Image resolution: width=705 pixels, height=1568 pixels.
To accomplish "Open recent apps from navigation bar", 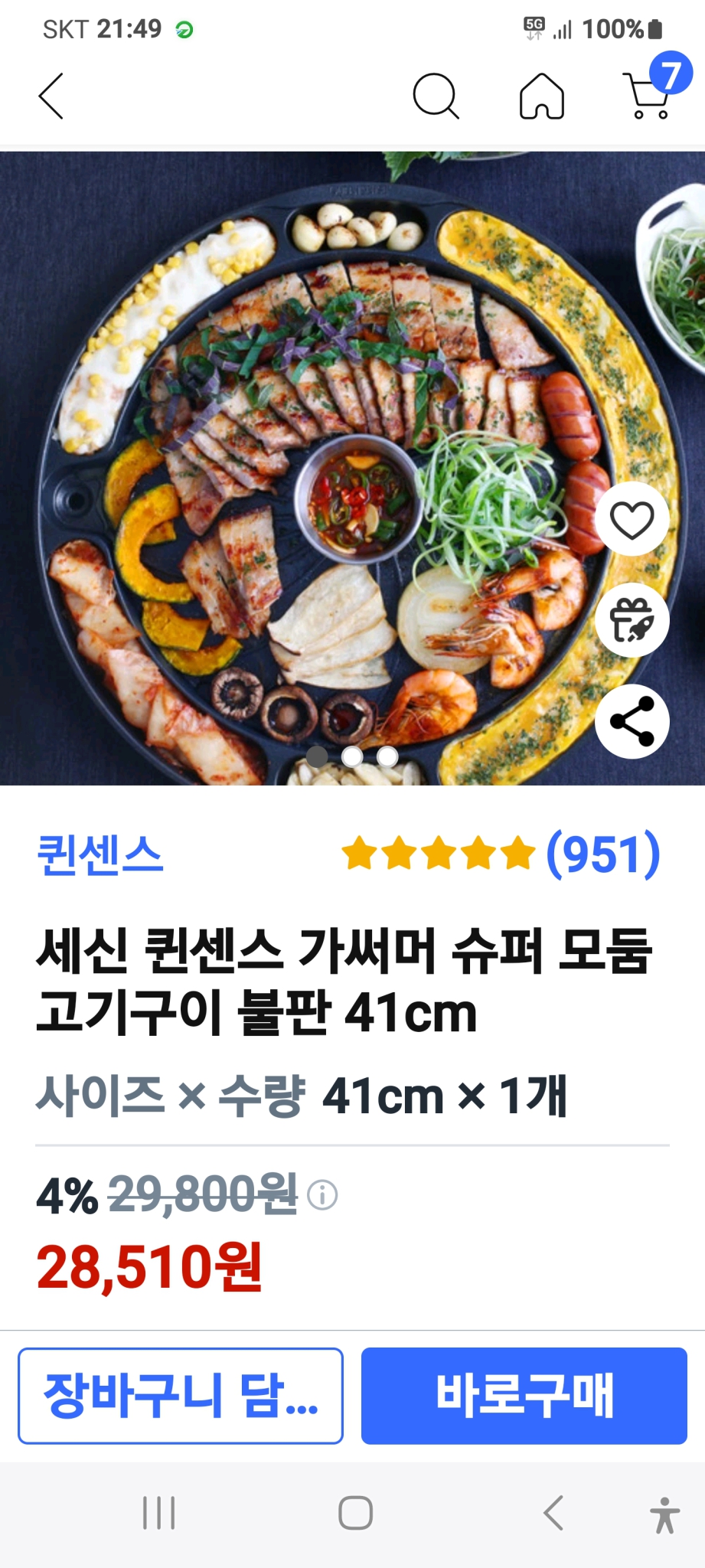I will coord(157,1512).
